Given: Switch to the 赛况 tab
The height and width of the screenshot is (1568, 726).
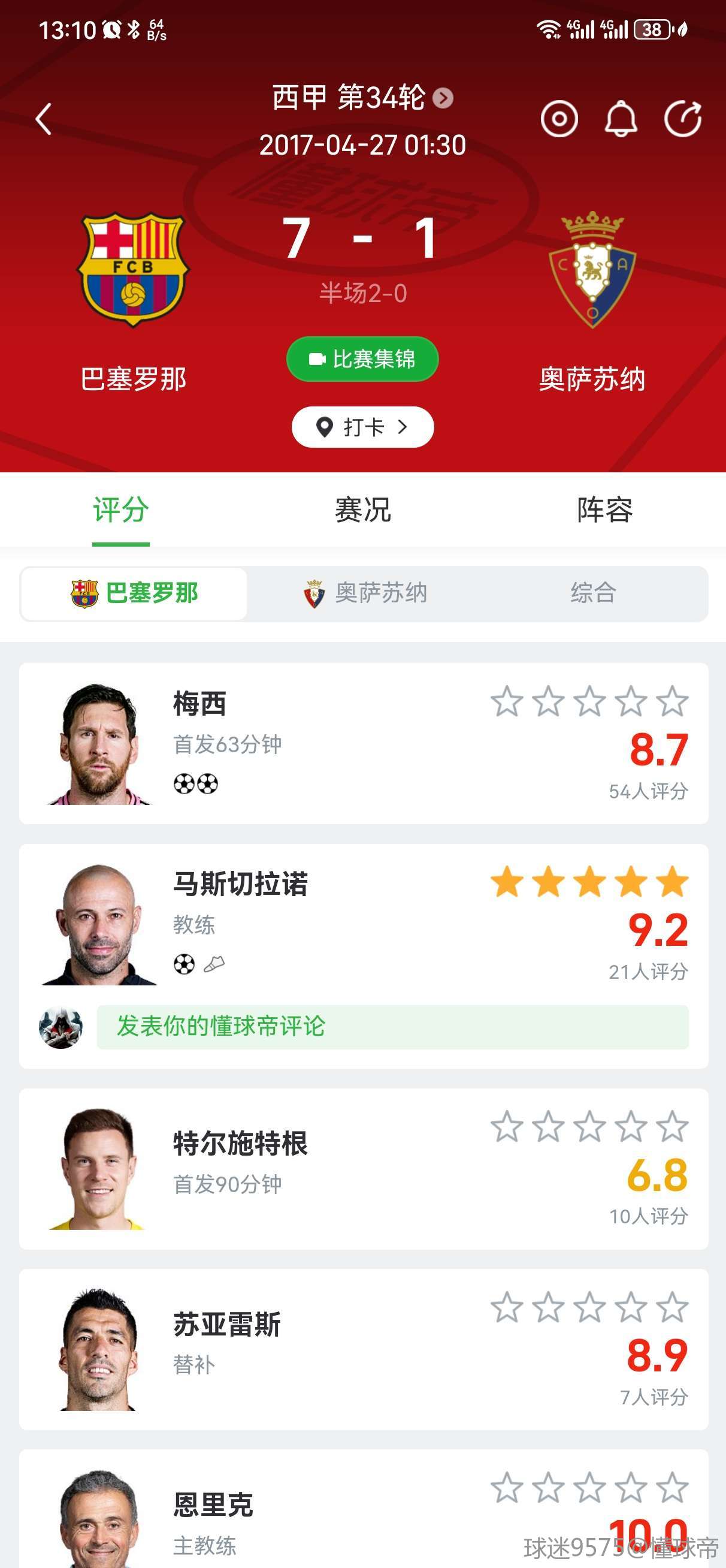Looking at the screenshot, I should click(x=362, y=509).
